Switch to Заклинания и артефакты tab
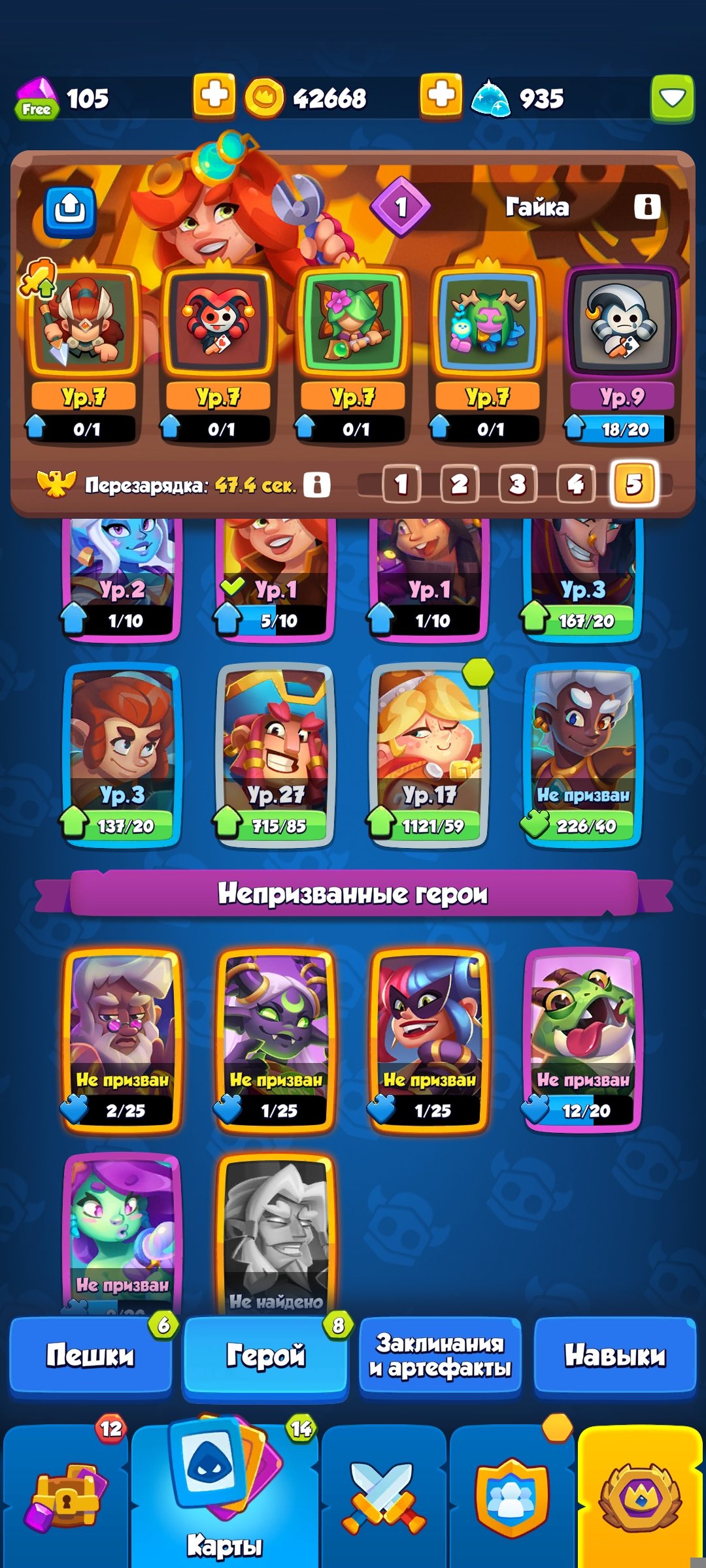 click(x=440, y=1356)
